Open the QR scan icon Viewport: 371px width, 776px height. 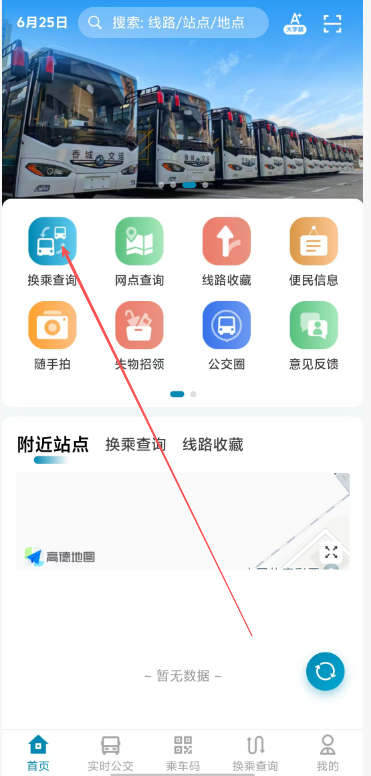tap(332, 23)
